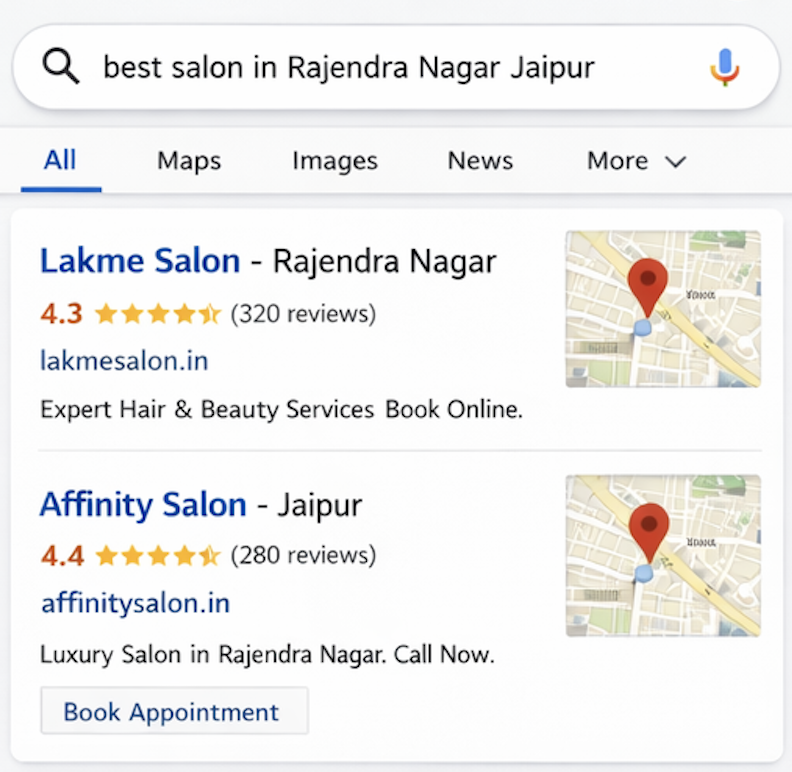Open the Lakme Salon result title
This screenshot has width=792, height=772.
pos(140,262)
